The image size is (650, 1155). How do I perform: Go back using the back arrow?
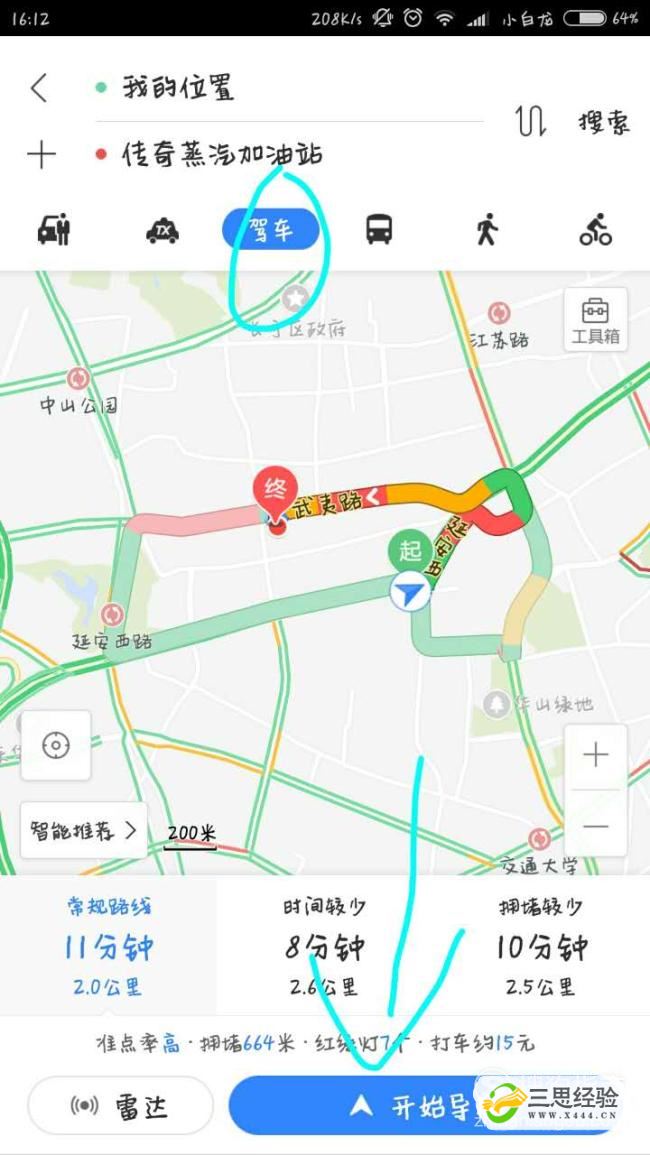tap(39, 88)
